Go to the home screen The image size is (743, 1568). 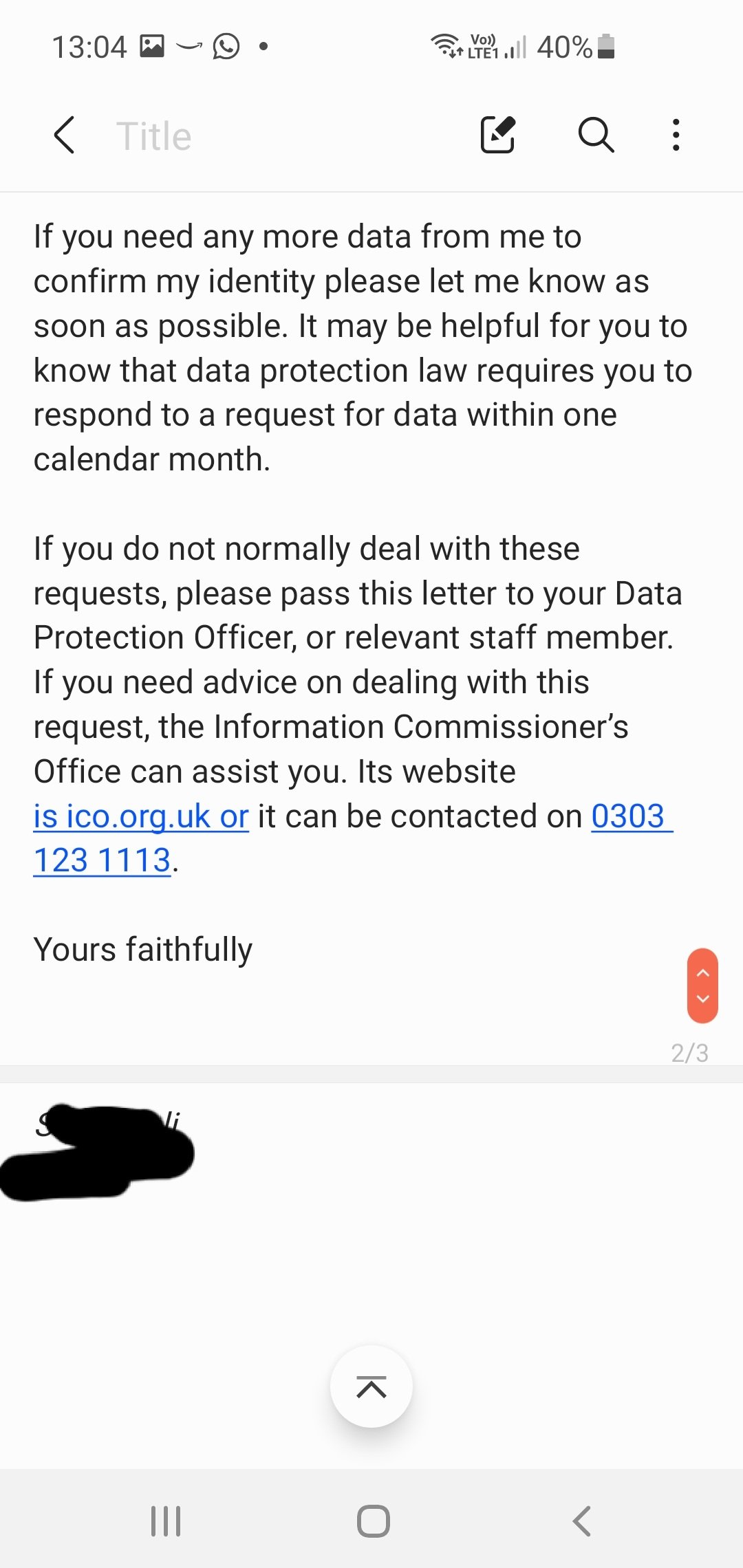click(x=373, y=1521)
